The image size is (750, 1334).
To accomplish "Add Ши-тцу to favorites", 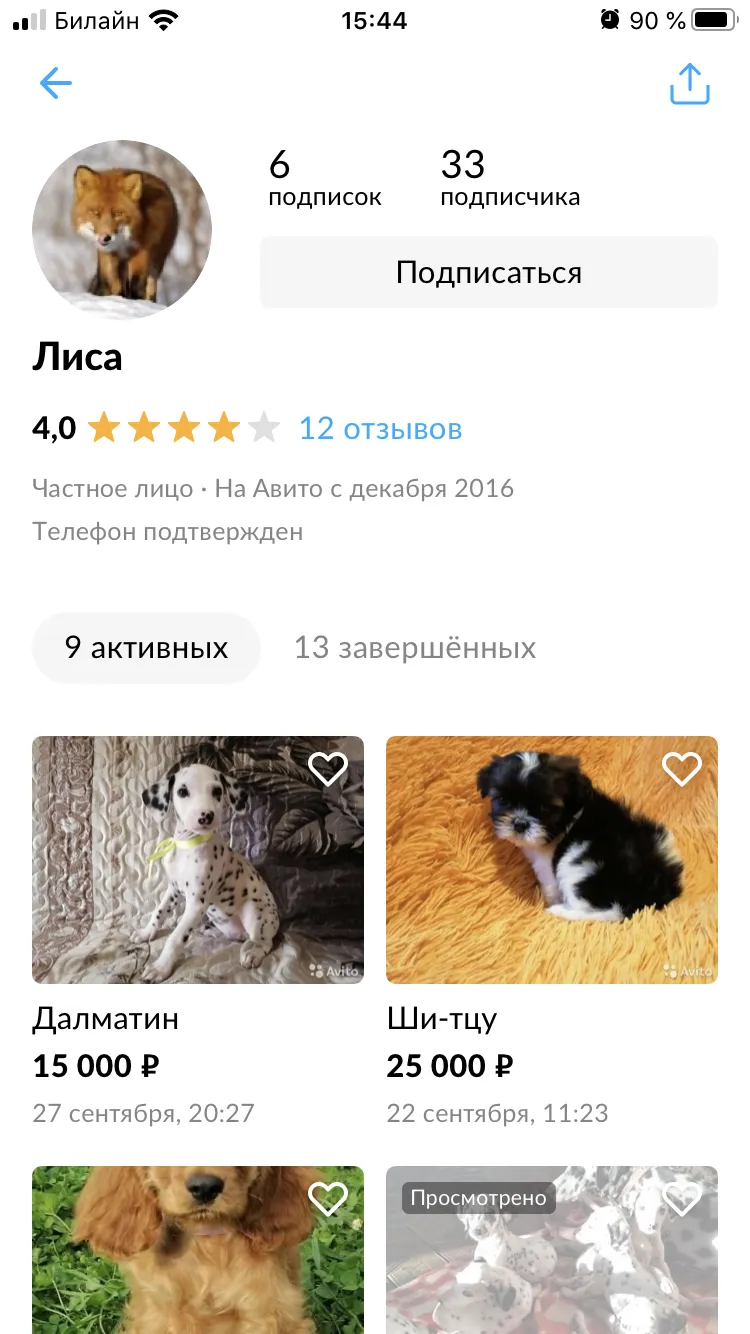I will (682, 769).
